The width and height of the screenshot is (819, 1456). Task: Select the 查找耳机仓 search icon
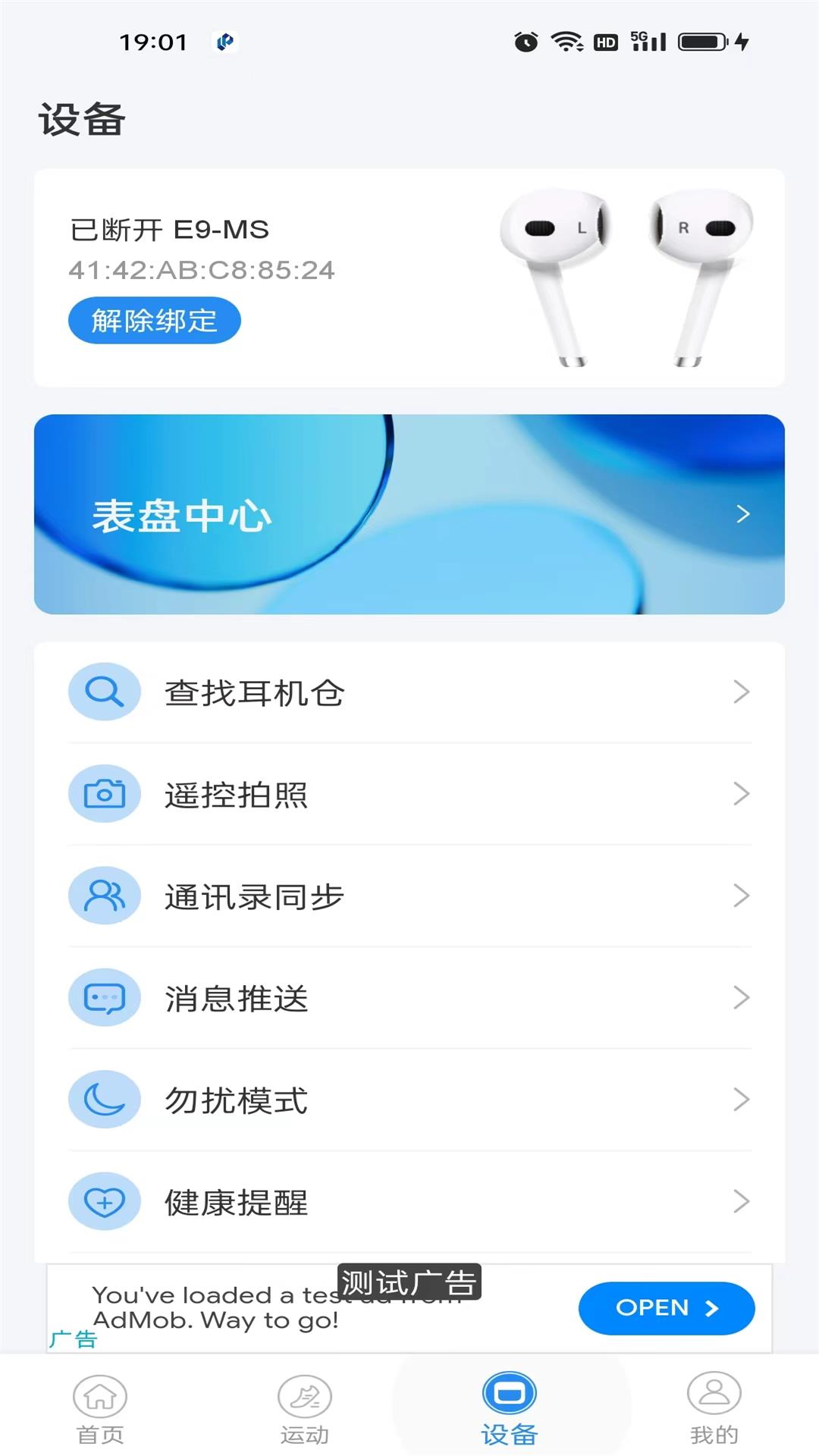coord(105,691)
